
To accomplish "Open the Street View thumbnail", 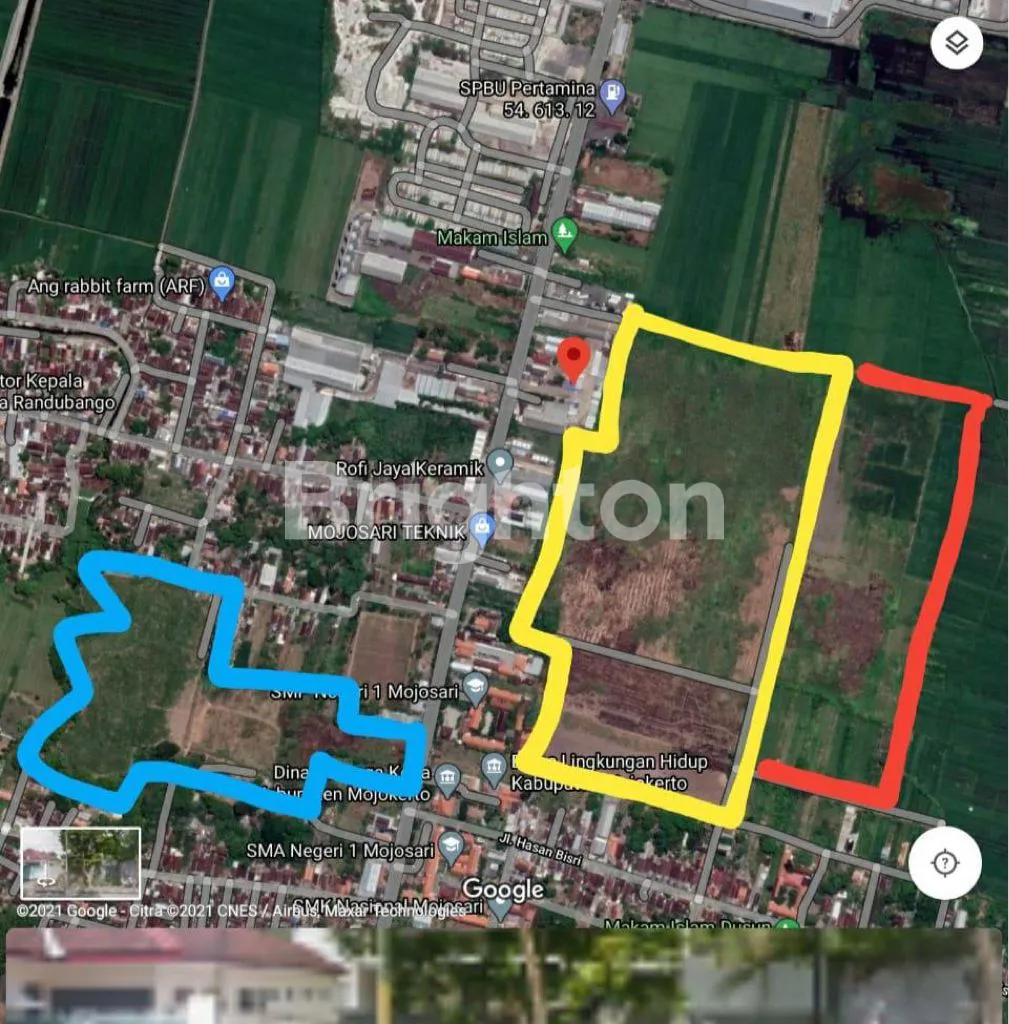I will [81, 863].
